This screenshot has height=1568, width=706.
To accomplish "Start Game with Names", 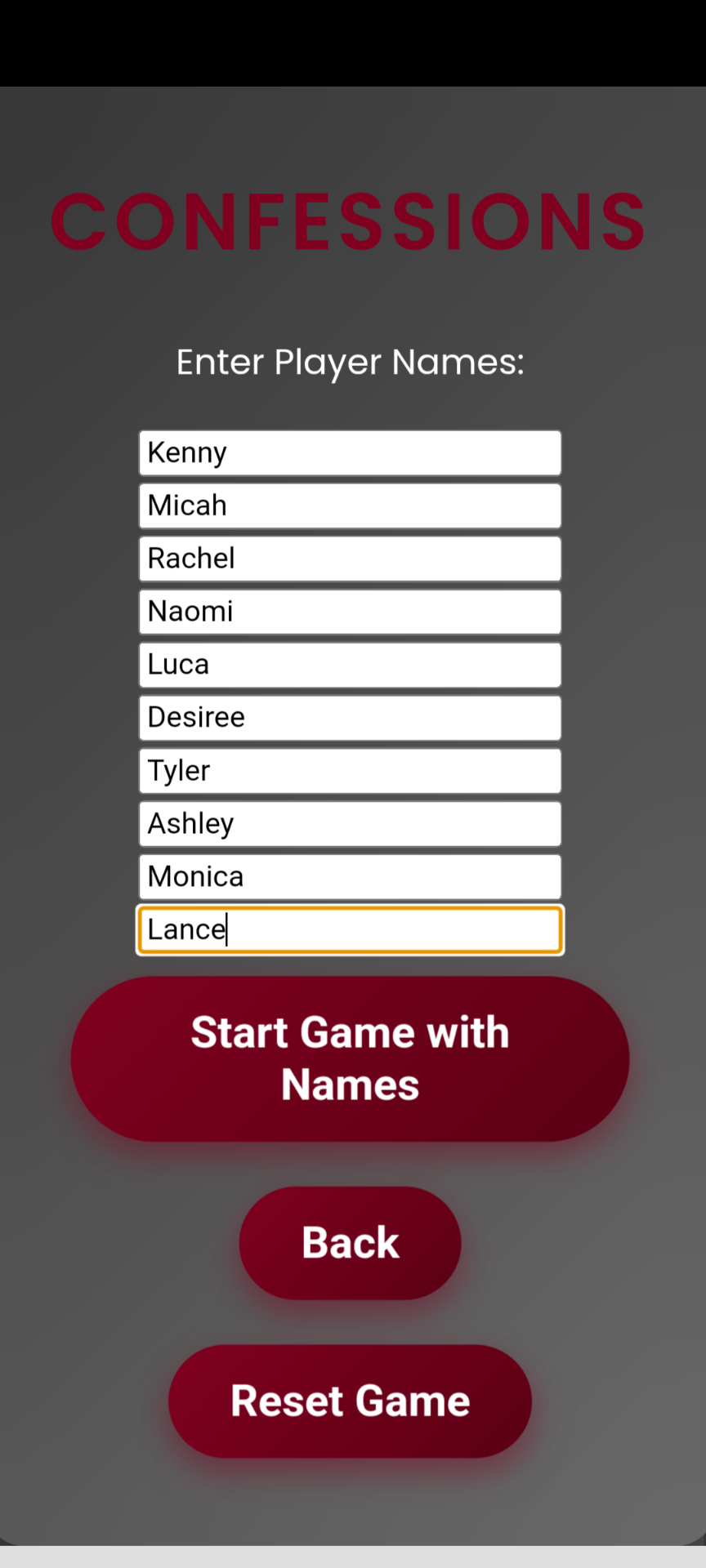I will (350, 1058).
